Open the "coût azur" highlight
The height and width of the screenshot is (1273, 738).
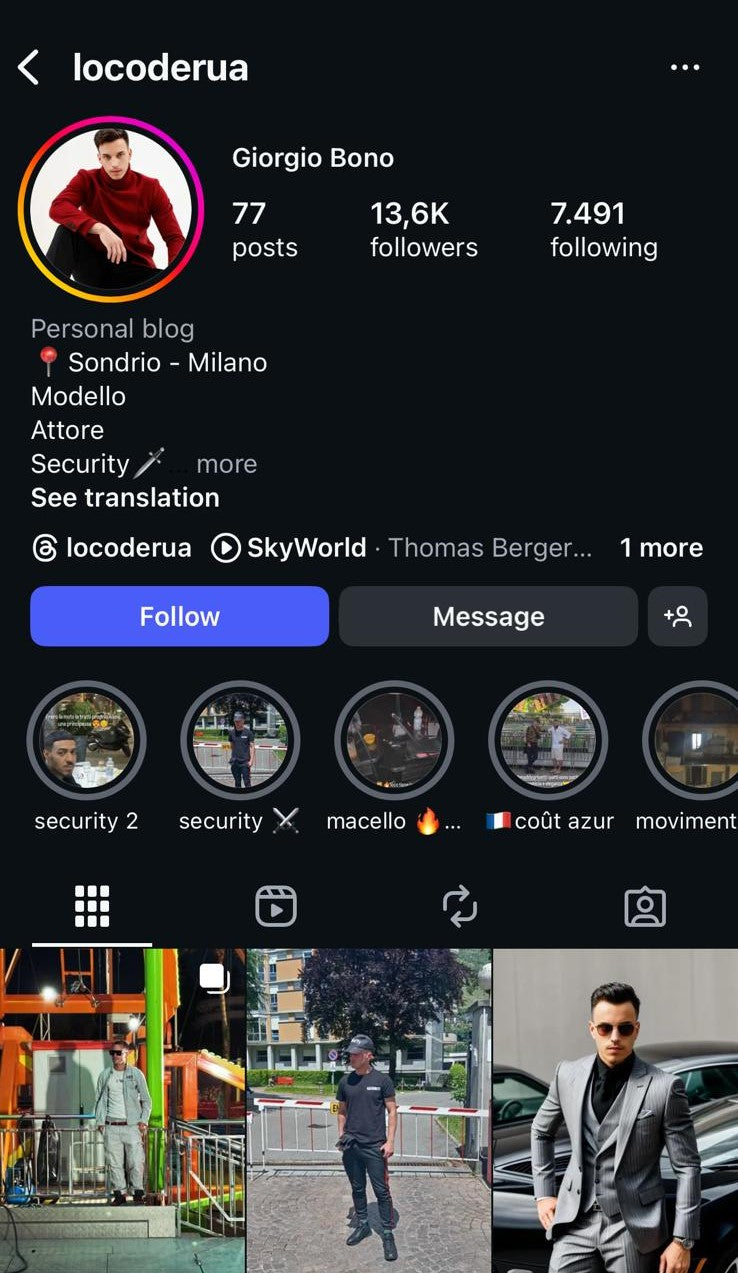click(x=548, y=741)
